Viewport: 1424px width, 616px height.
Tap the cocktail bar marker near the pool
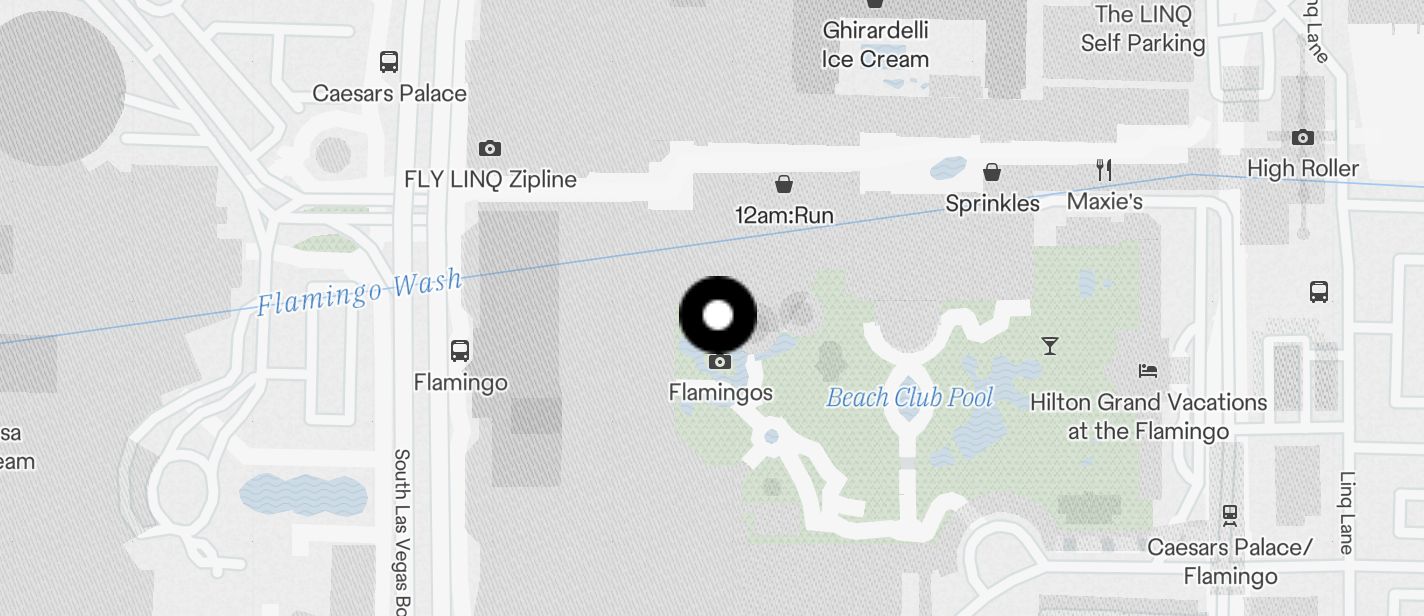point(1049,346)
